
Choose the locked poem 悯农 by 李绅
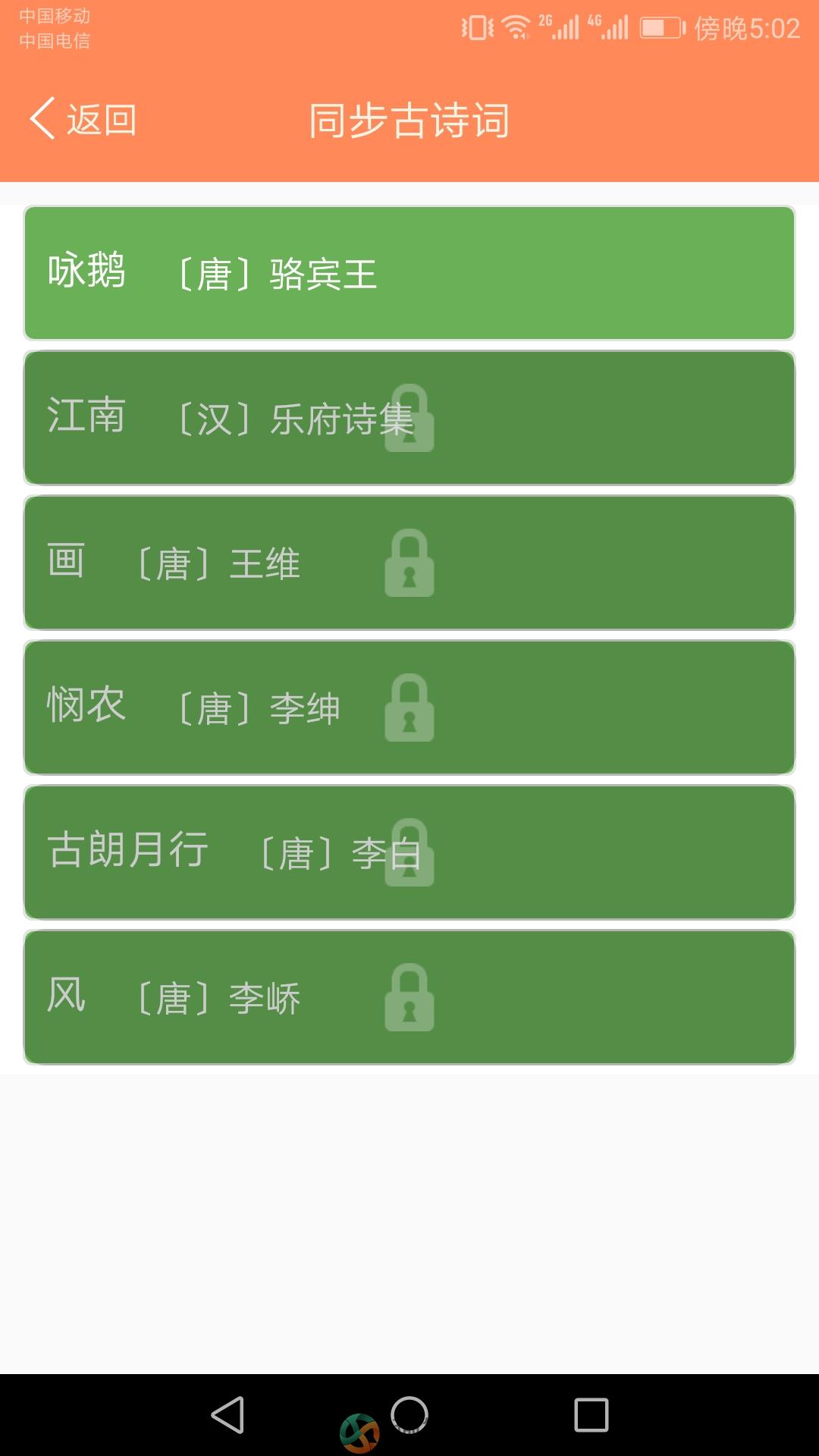[x=409, y=708]
